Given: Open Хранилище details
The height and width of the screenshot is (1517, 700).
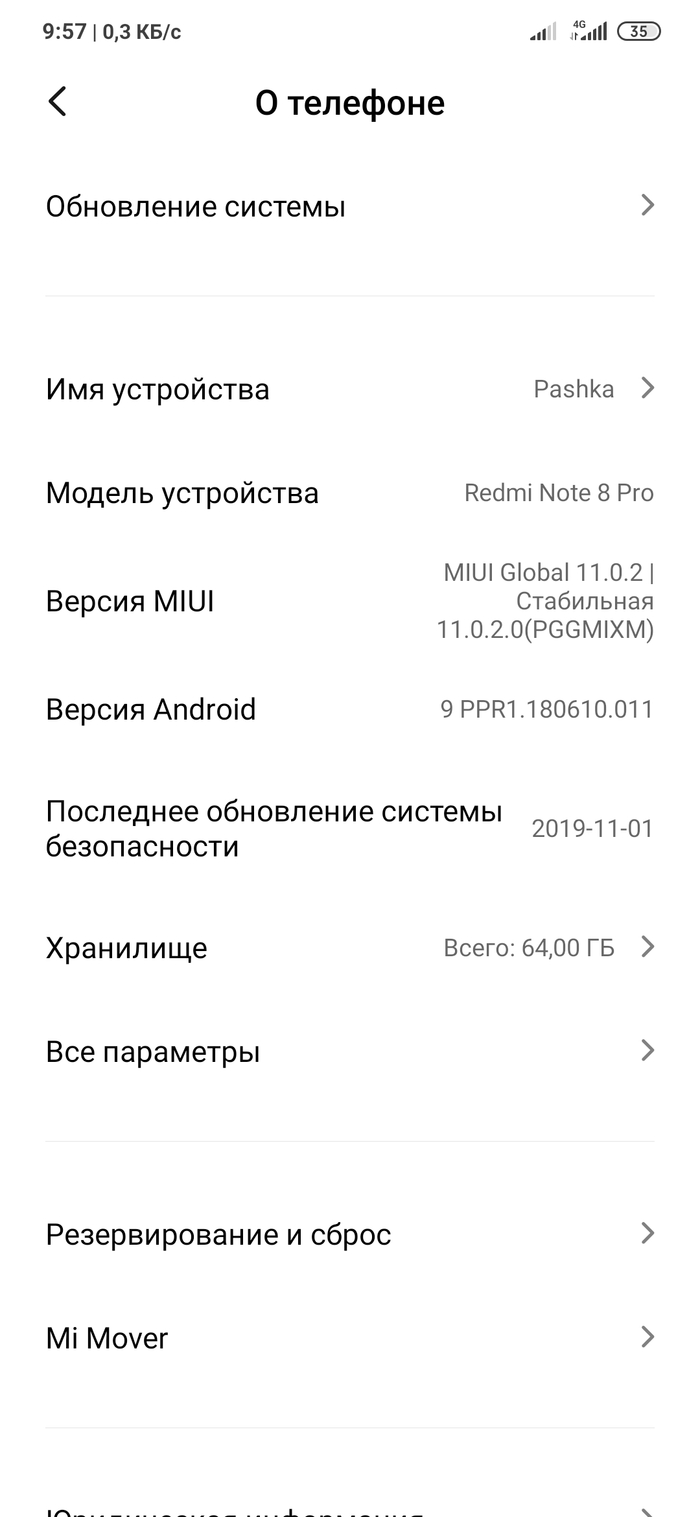Looking at the screenshot, I should [x=350, y=947].
